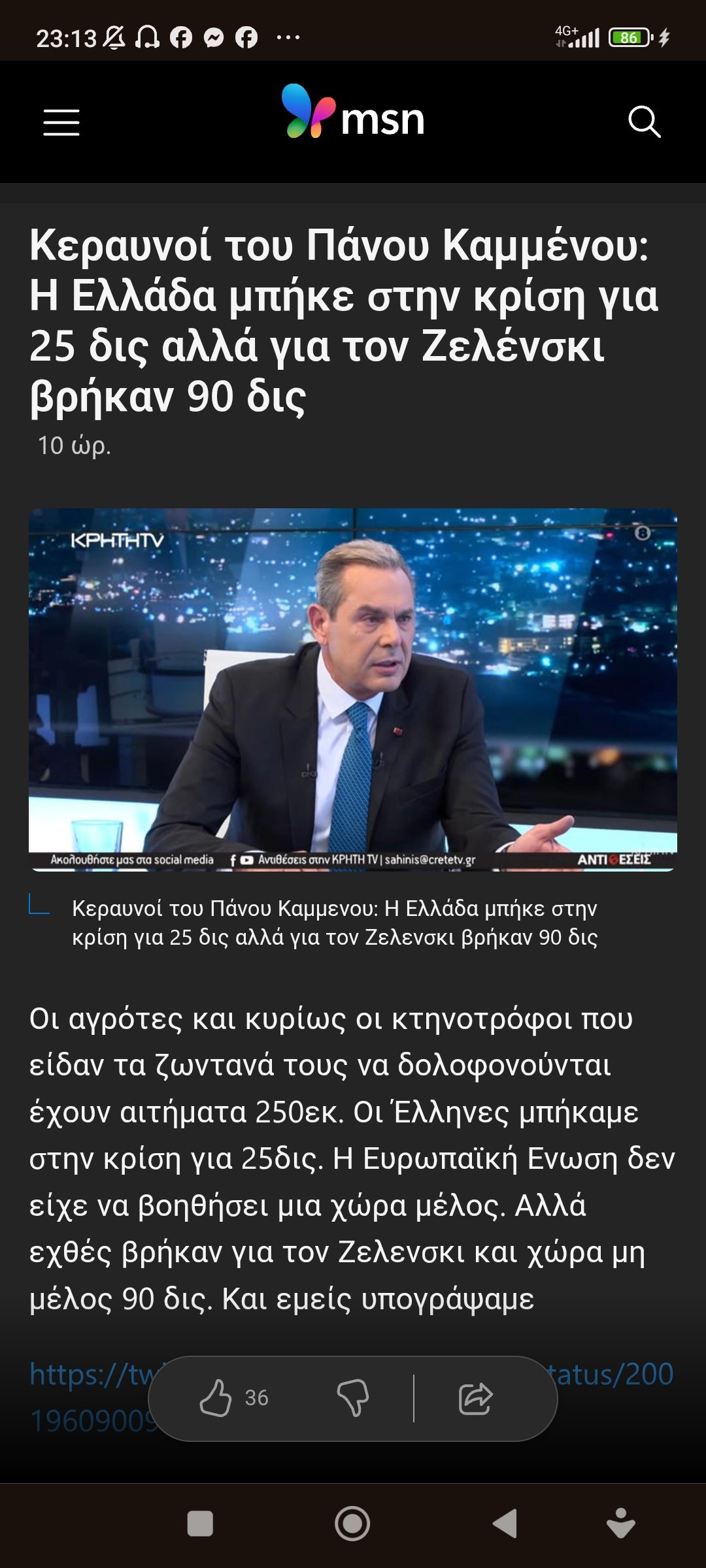The width and height of the screenshot is (706, 1568).
Task: Open the Kammenos interview image
Action: [353, 689]
